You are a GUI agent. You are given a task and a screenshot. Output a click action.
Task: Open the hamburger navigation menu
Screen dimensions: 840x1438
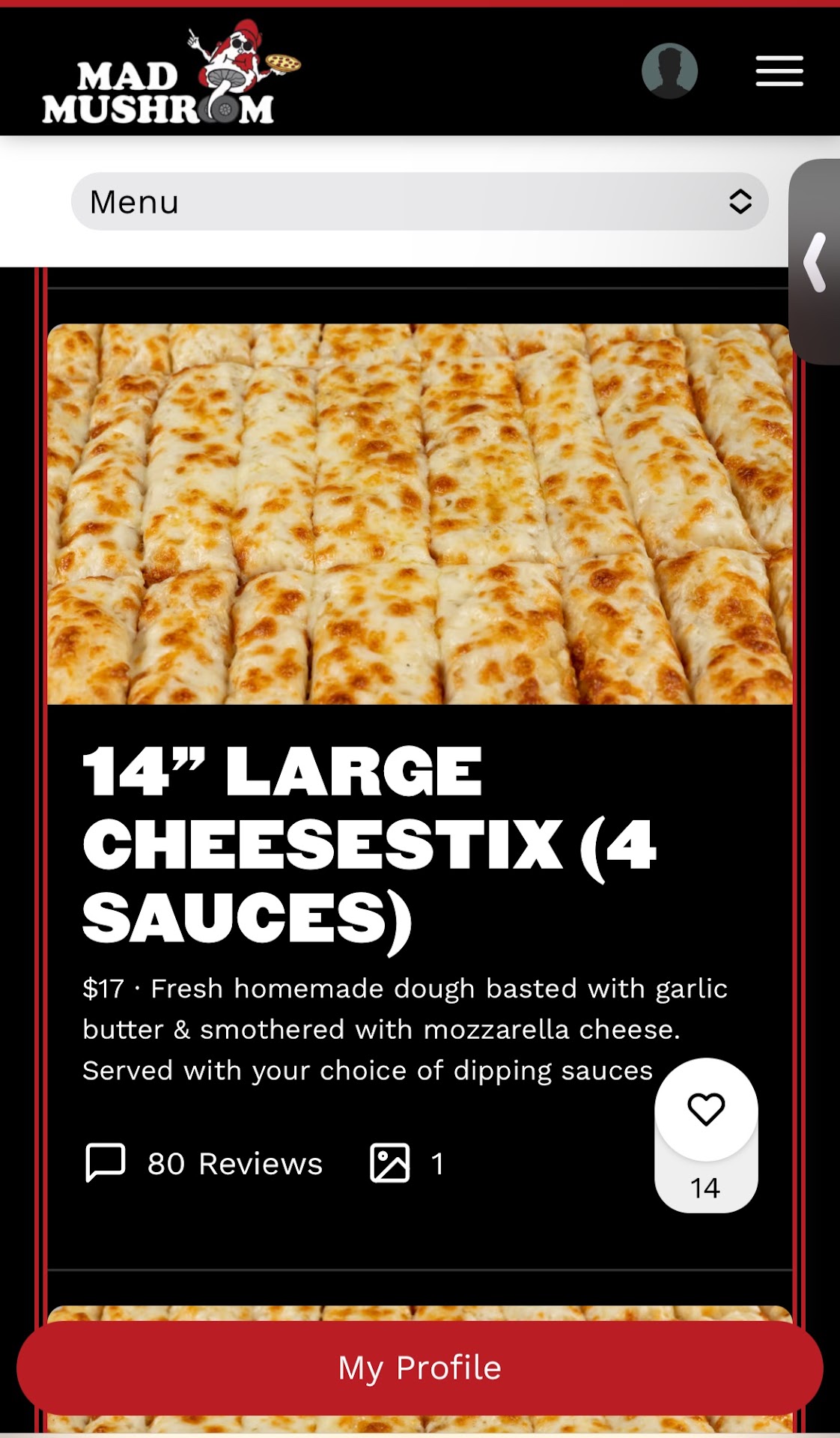[x=779, y=71]
